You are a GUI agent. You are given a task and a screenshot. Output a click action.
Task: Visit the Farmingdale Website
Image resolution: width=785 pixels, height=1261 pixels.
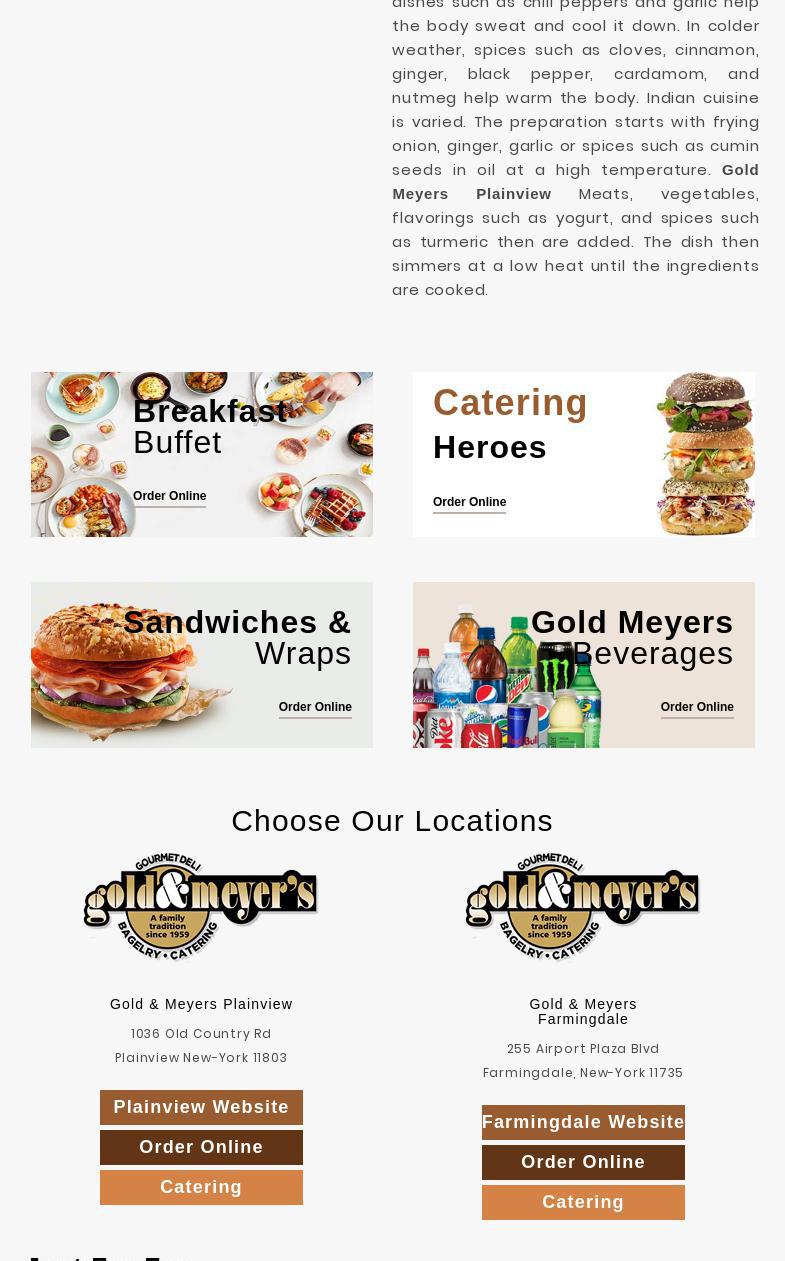(x=583, y=1122)
